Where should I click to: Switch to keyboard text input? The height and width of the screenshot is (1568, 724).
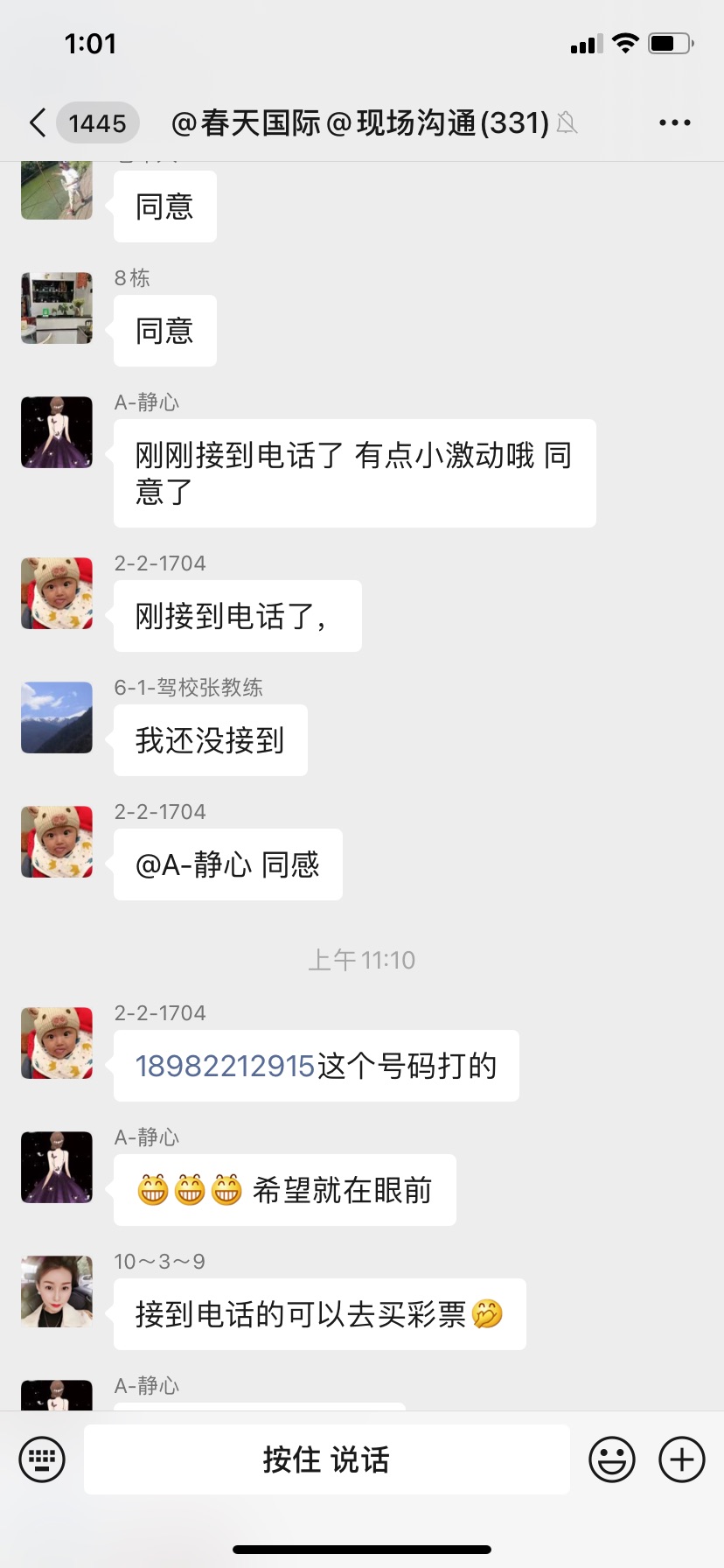(42, 1459)
